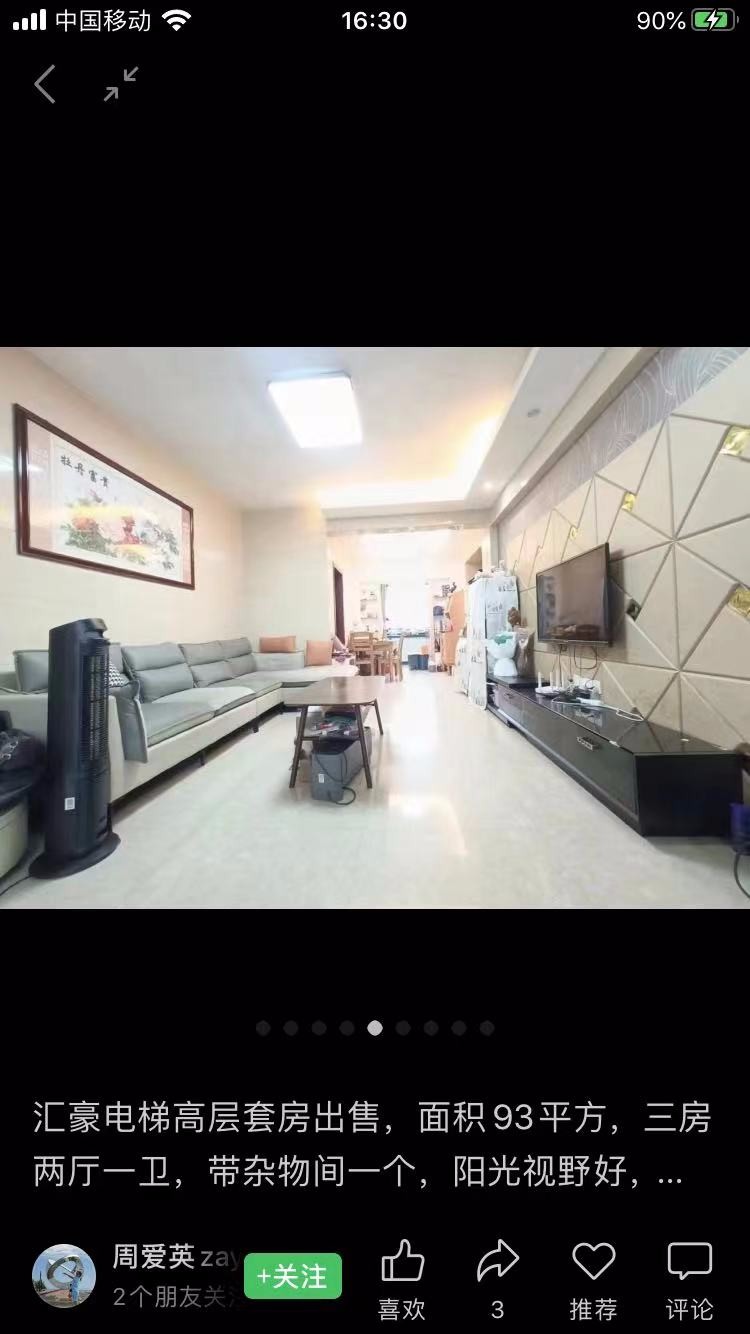Open the living room photo
Image resolution: width=750 pixels, height=1334 pixels.
pos(375,627)
